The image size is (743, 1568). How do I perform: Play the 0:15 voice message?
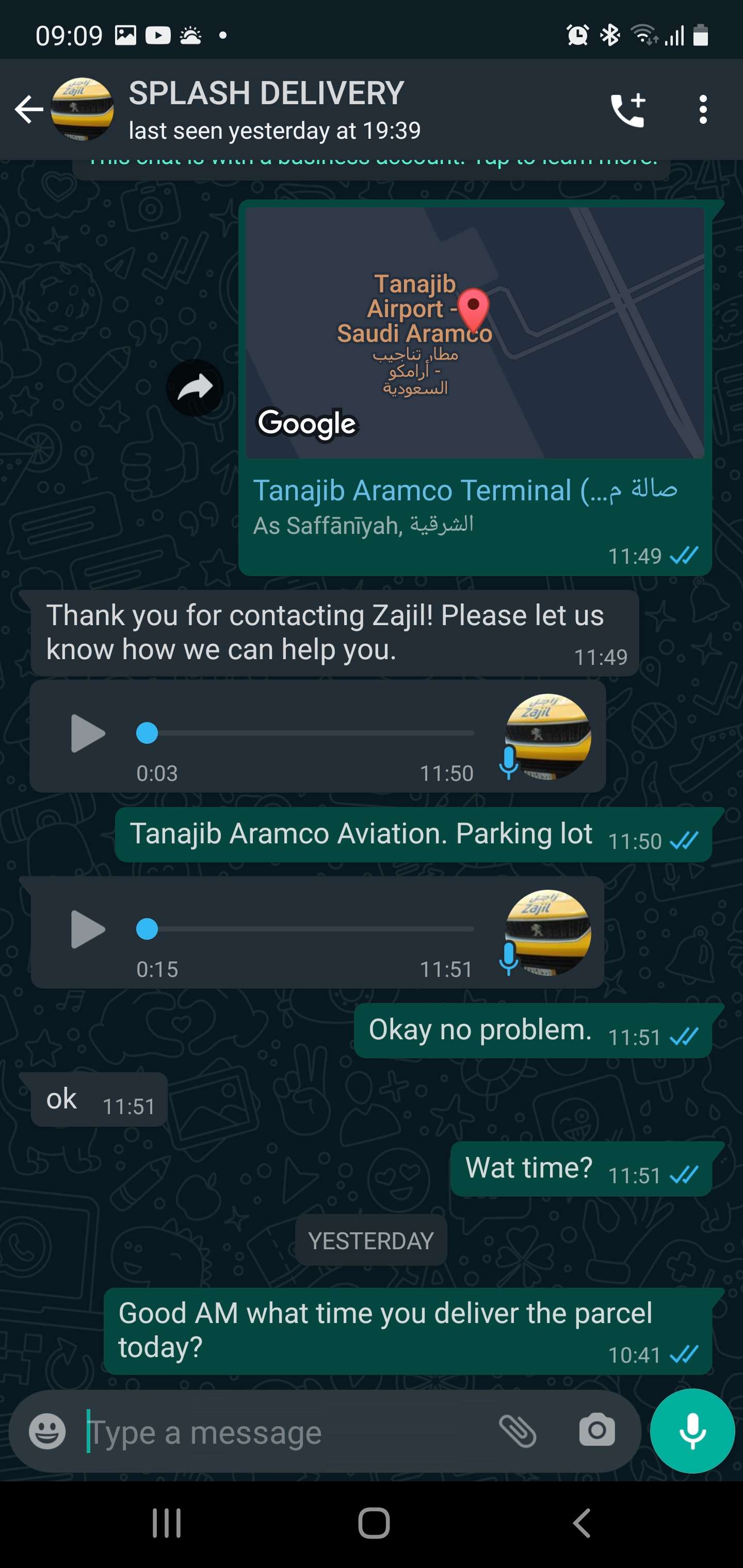click(x=88, y=929)
